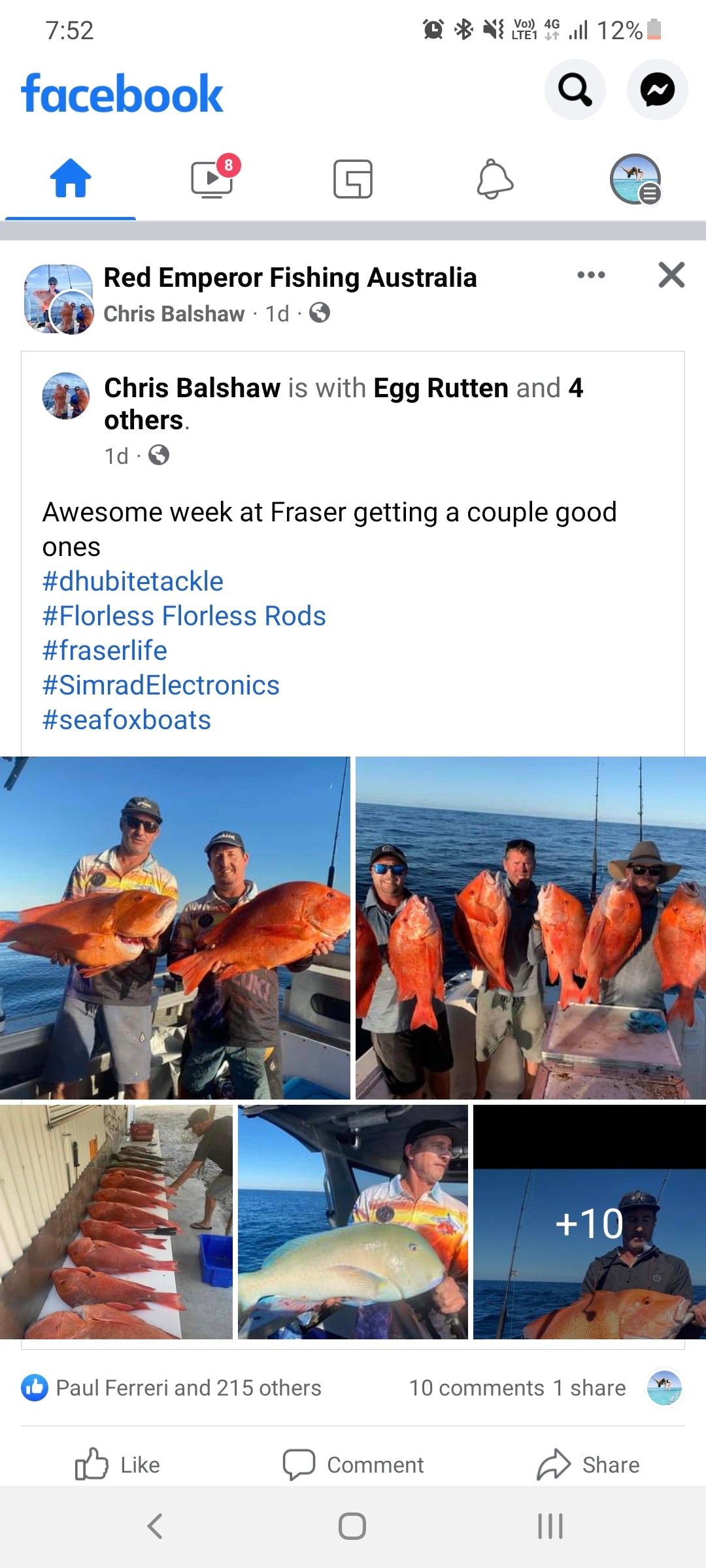Open the Watch videos tab

(x=212, y=178)
